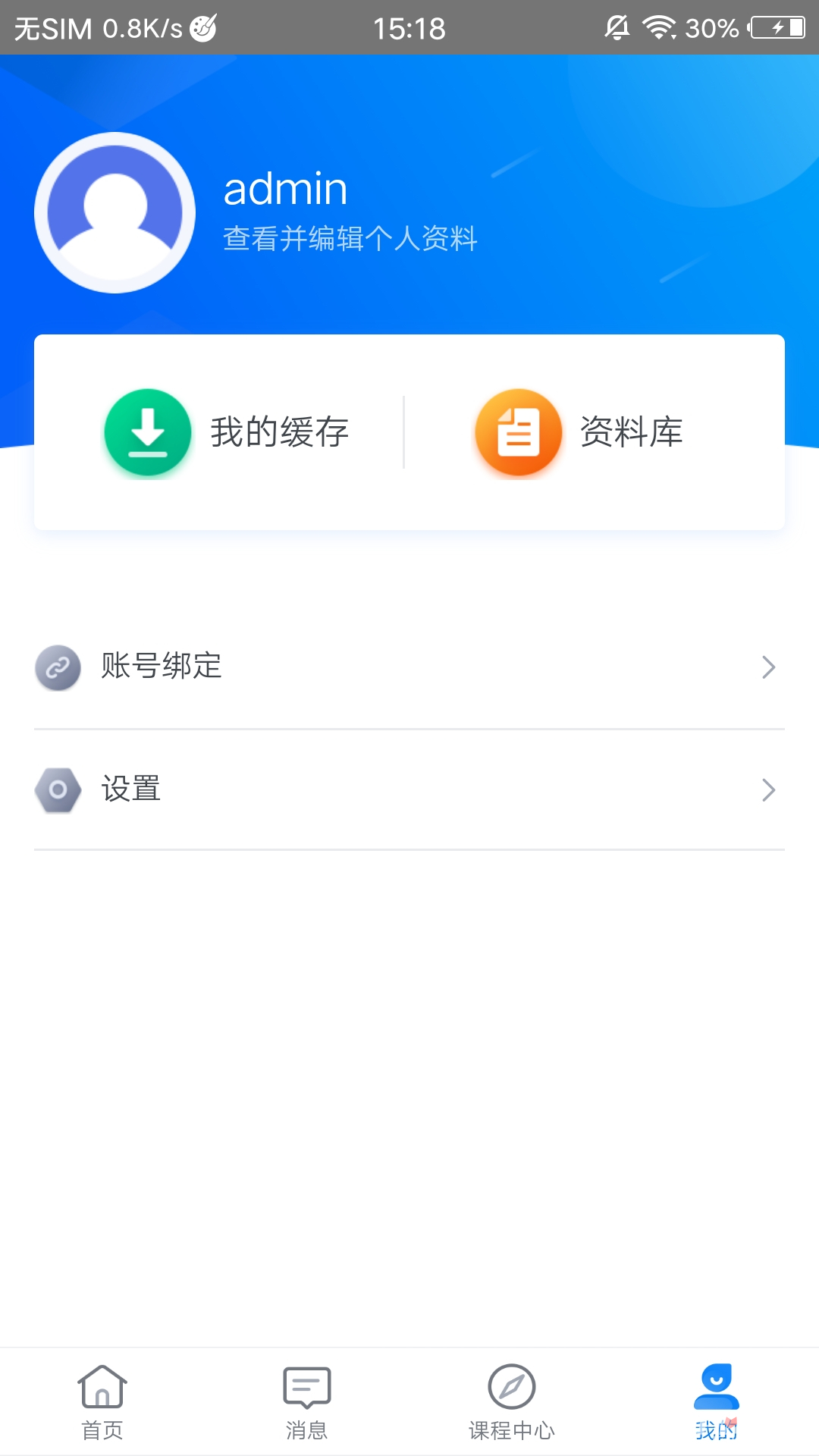This screenshot has height=1456, width=819.
Task: Click the admin username text
Action: (284, 190)
